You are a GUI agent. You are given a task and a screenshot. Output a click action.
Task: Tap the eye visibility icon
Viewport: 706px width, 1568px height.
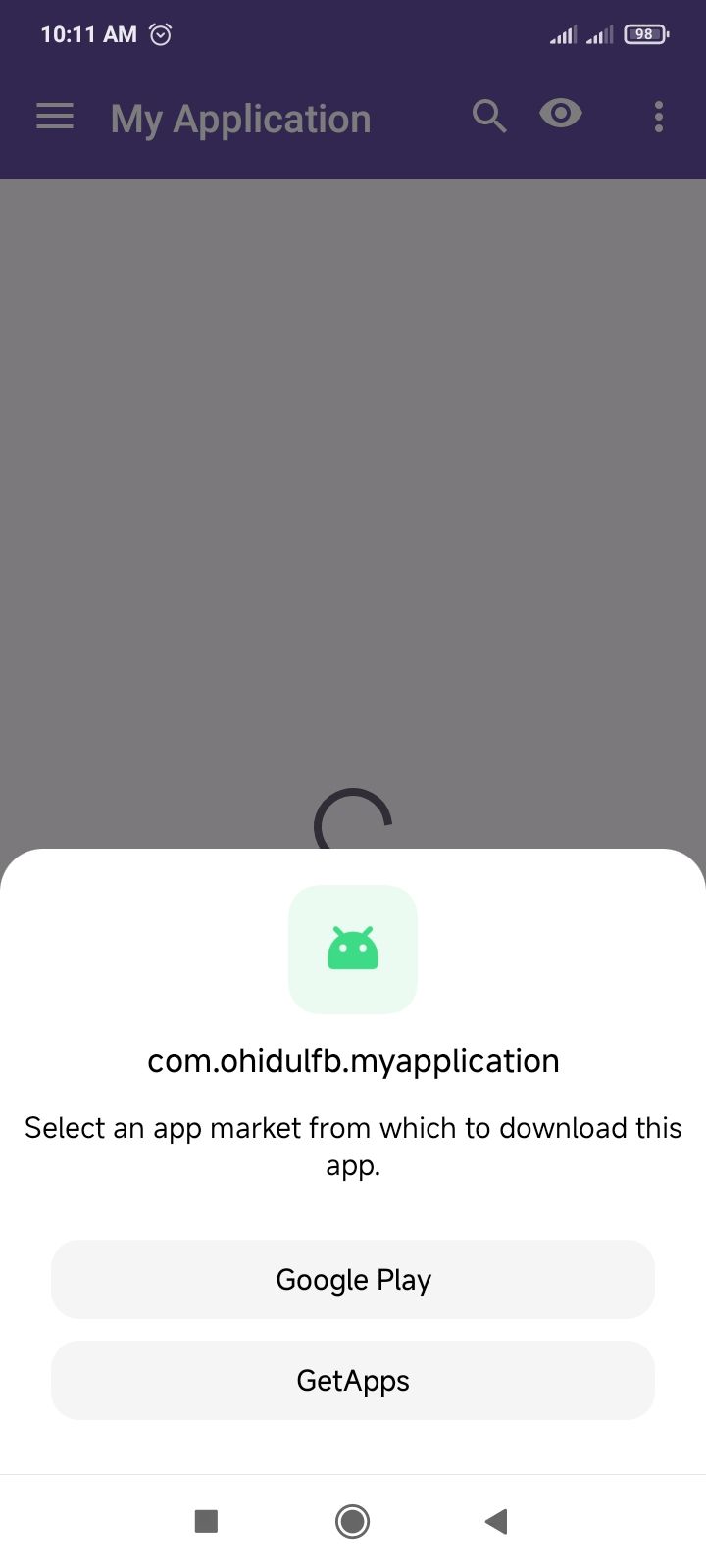(561, 115)
